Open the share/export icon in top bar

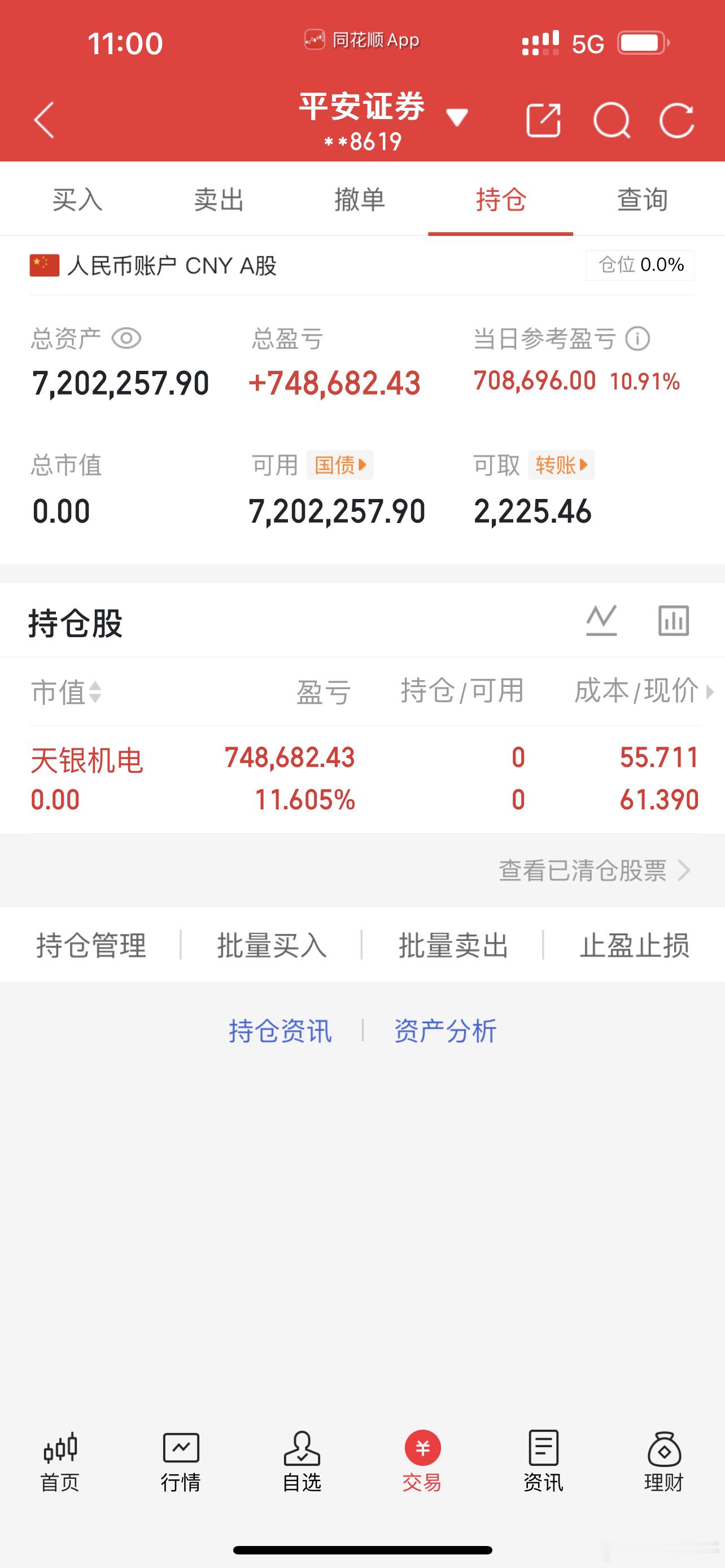pos(543,120)
